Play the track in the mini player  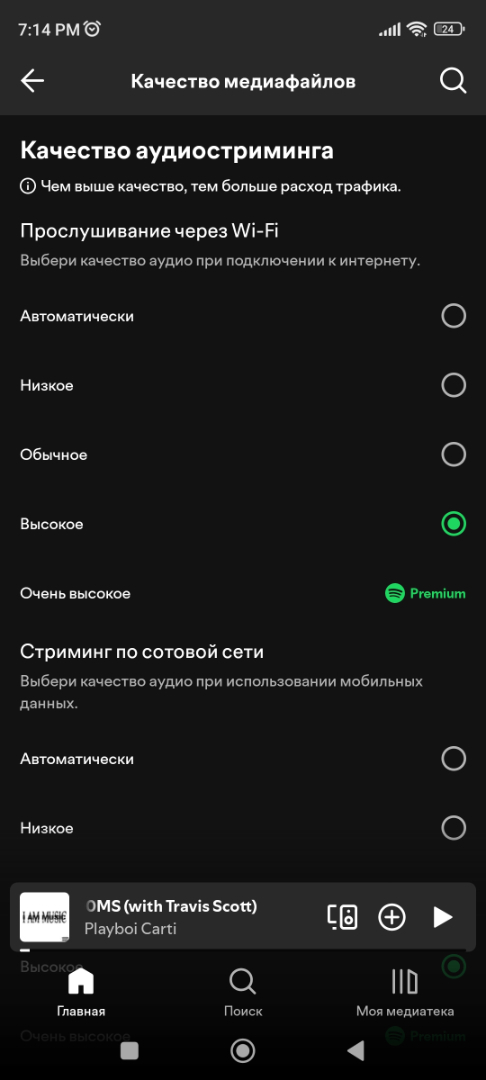(x=443, y=917)
